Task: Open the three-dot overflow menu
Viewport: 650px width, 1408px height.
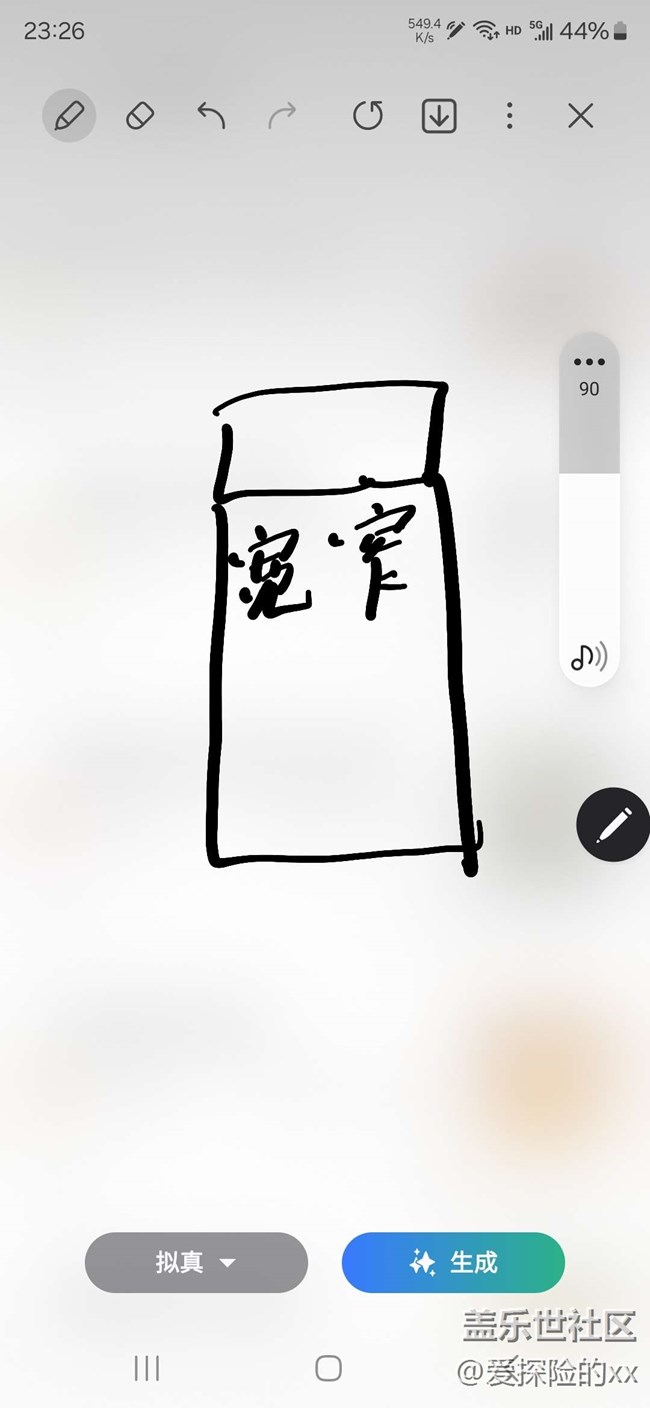Action: click(x=510, y=117)
